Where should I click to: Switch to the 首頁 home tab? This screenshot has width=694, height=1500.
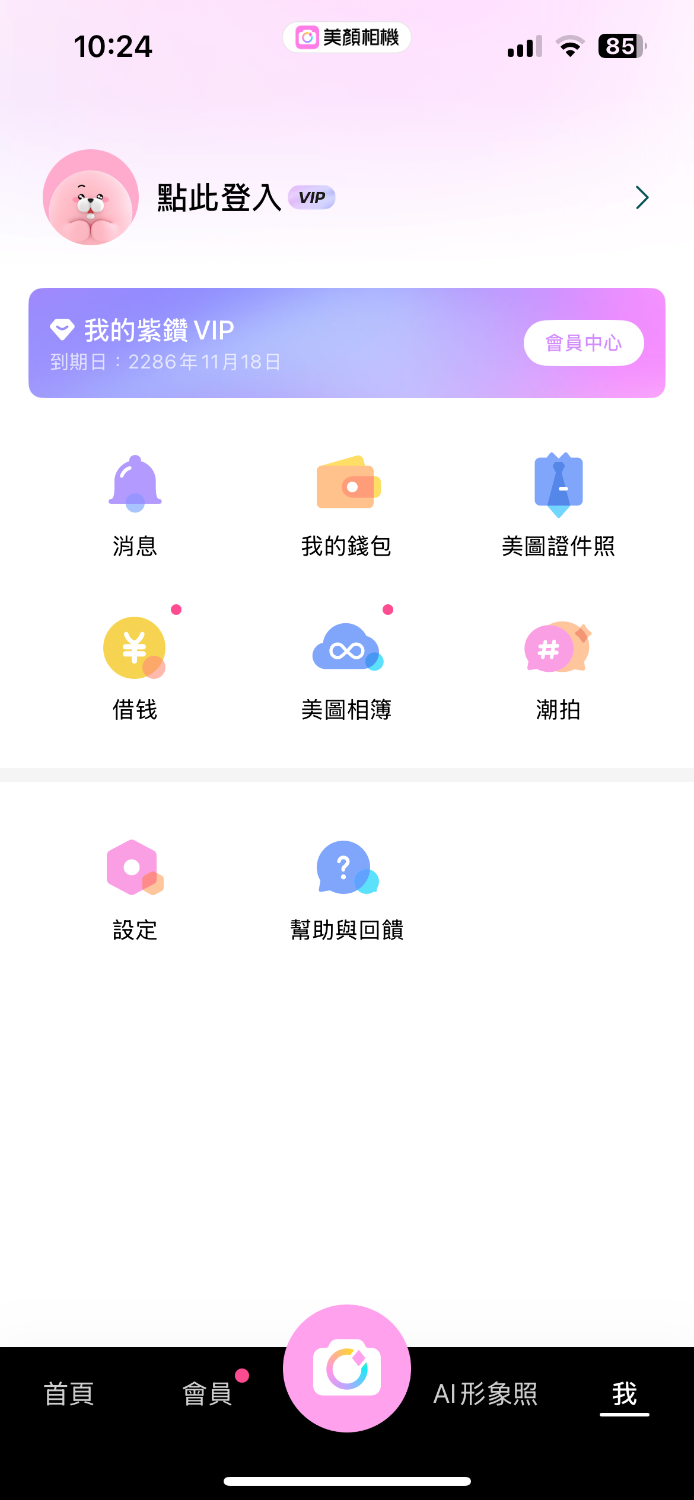pyautogui.click(x=69, y=1394)
